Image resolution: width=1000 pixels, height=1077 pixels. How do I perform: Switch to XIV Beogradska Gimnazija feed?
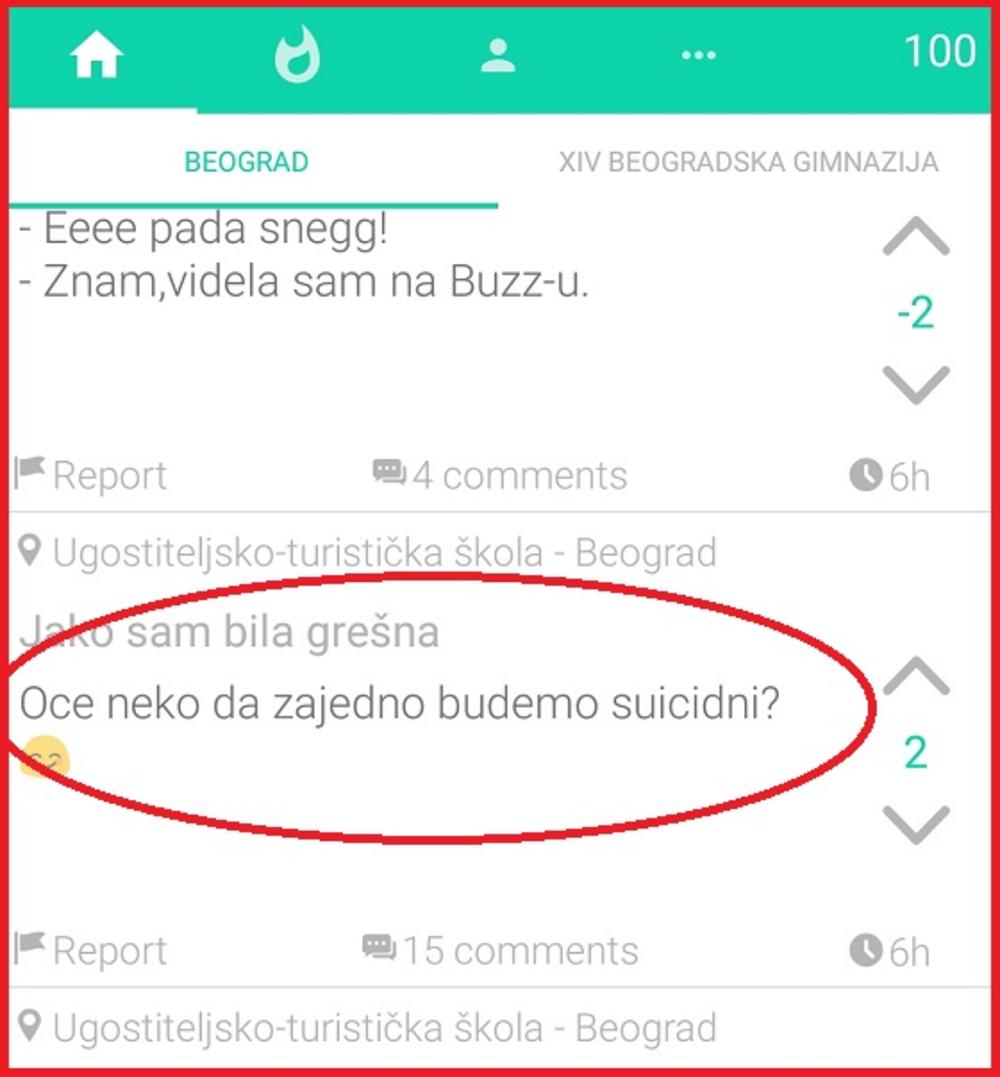click(748, 162)
